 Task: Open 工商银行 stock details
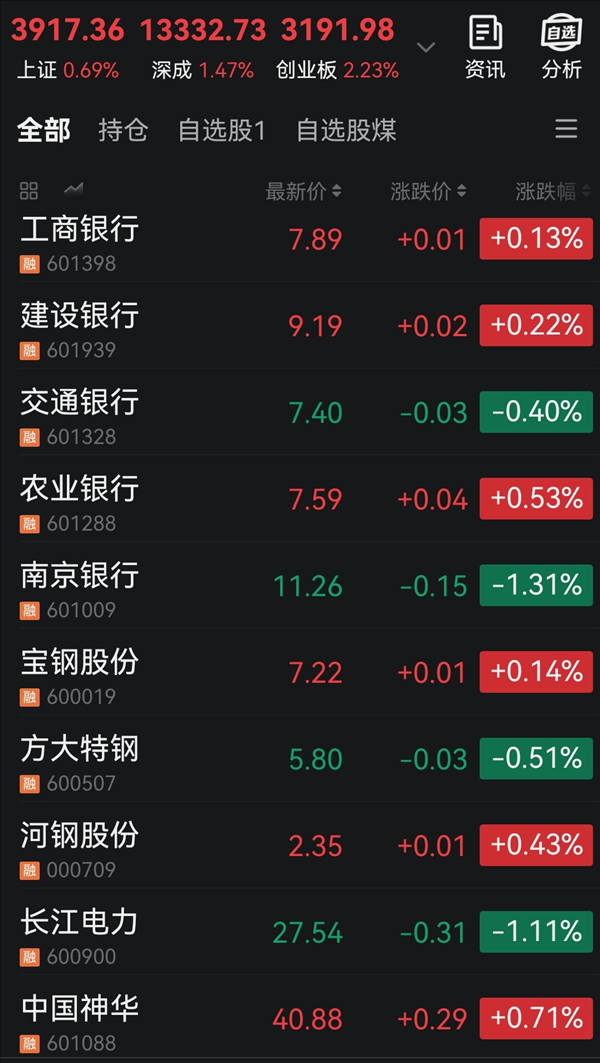point(80,240)
